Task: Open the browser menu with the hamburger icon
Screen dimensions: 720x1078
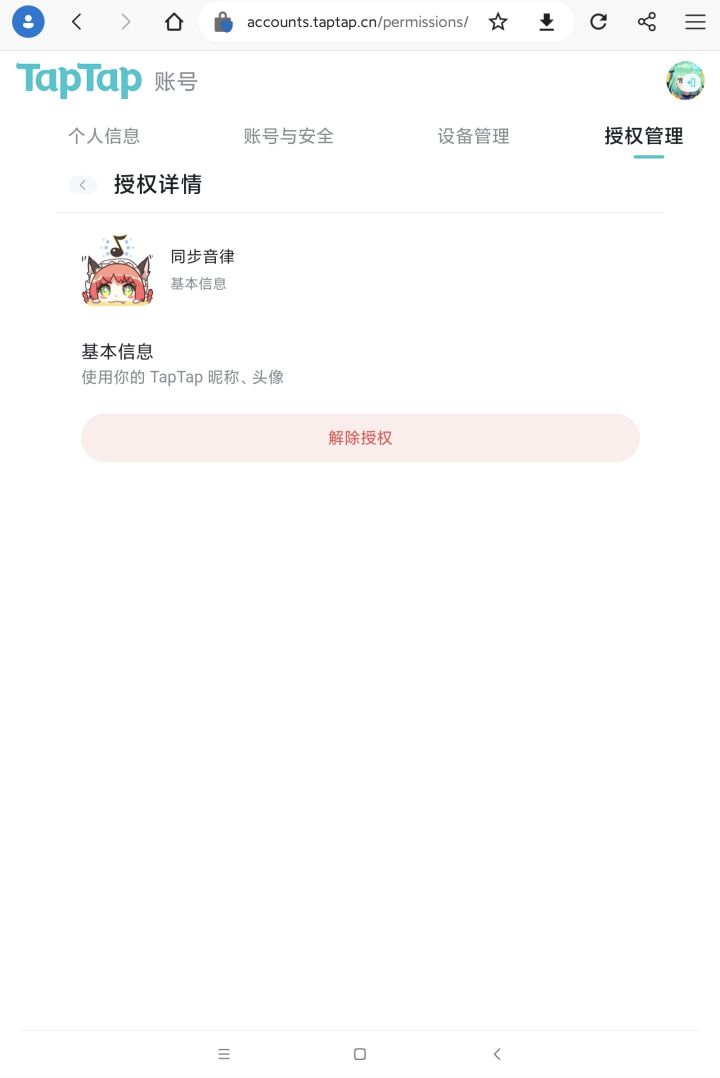Action: [695, 21]
